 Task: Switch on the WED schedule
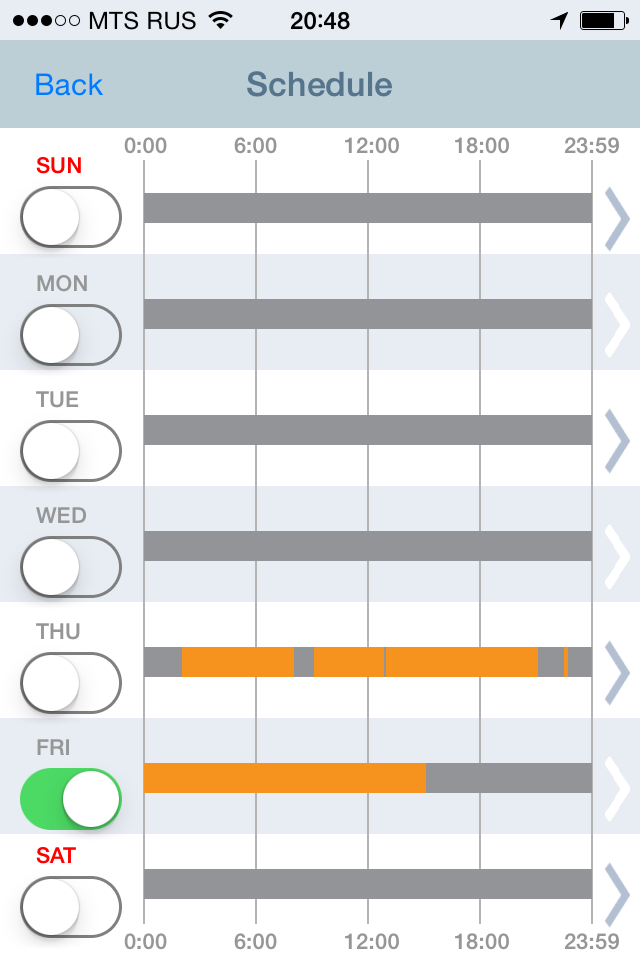click(70, 567)
